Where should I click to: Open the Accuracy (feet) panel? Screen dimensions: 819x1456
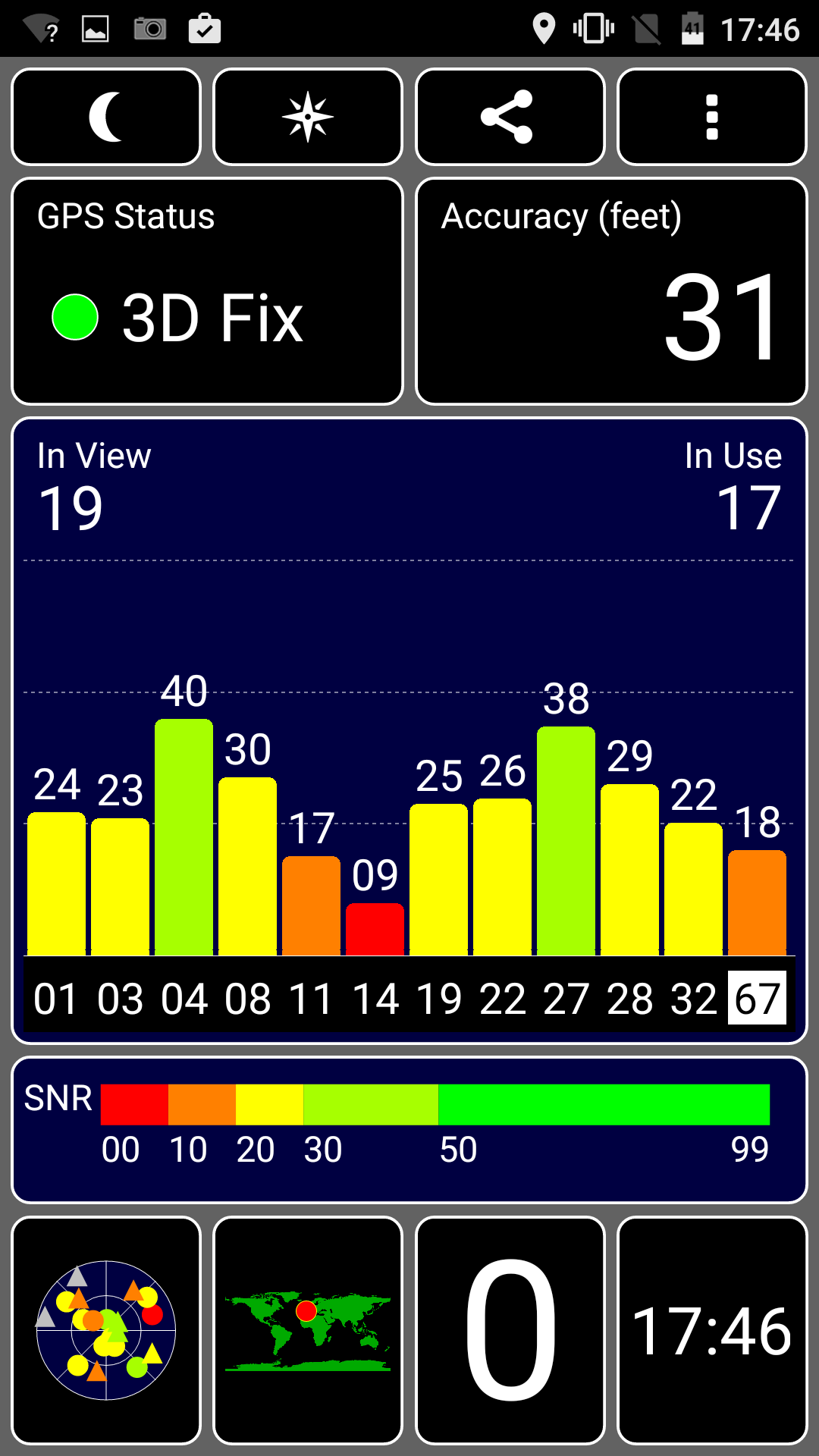611,291
